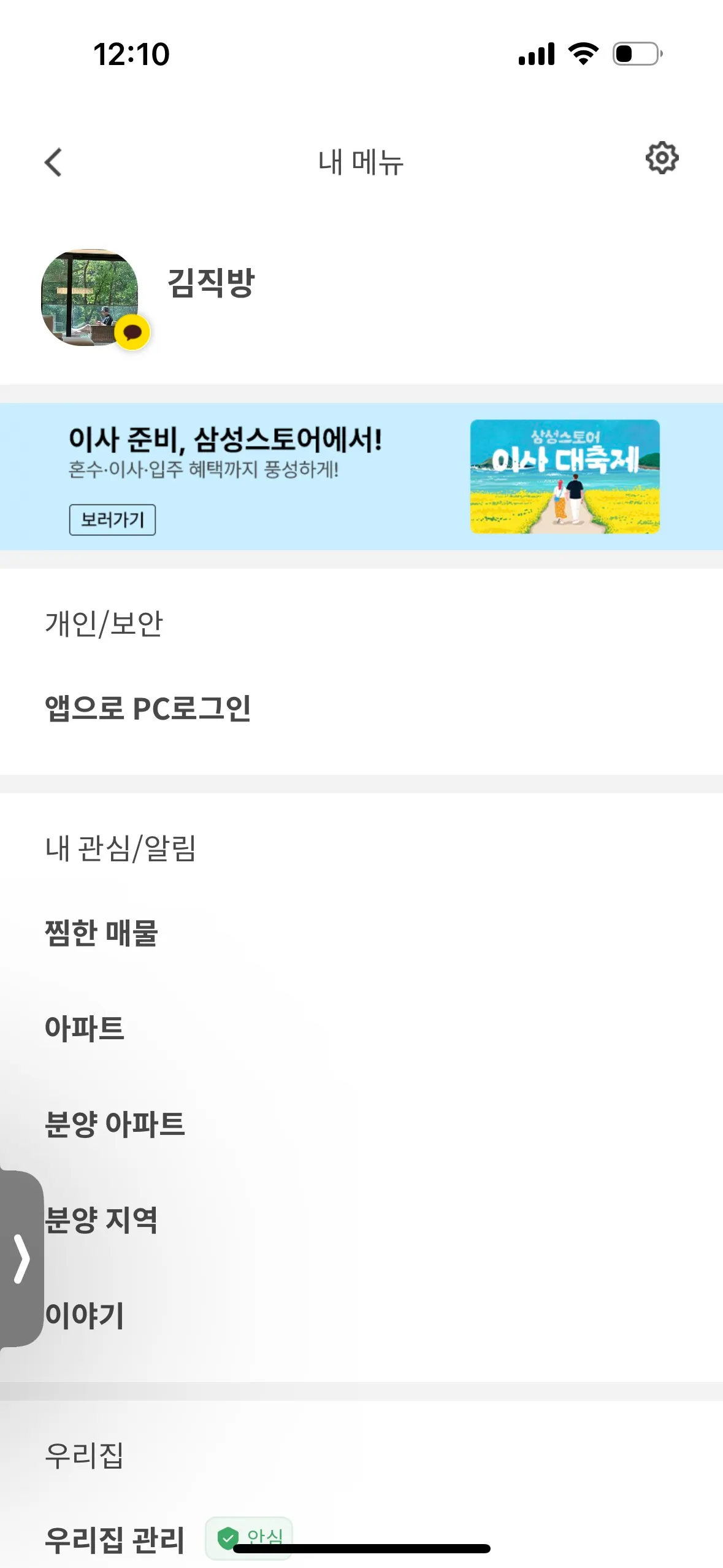Open 앱으로 PC로그인
723x1568 pixels.
click(361, 709)
